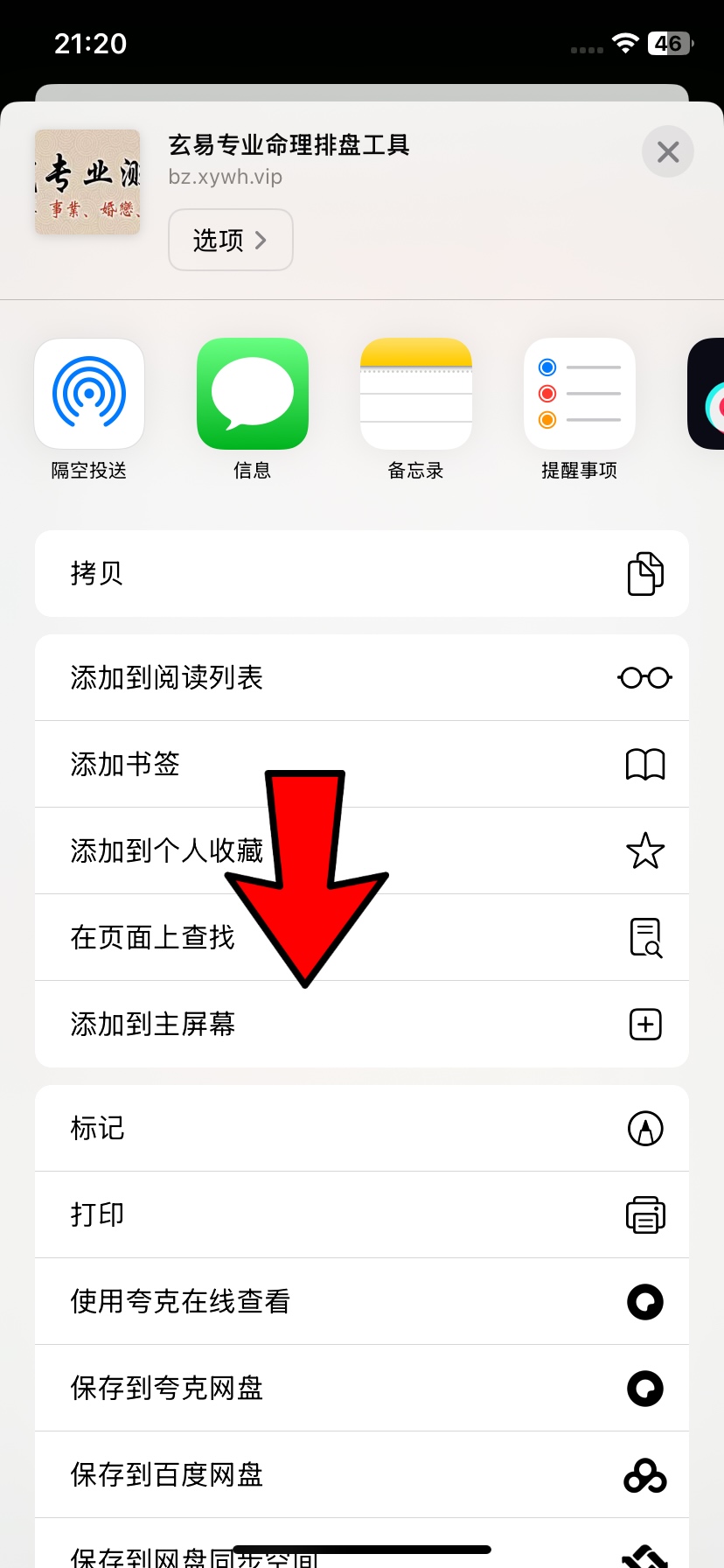
Task: Share the page to 提醒事项
Action: [580, 395]
